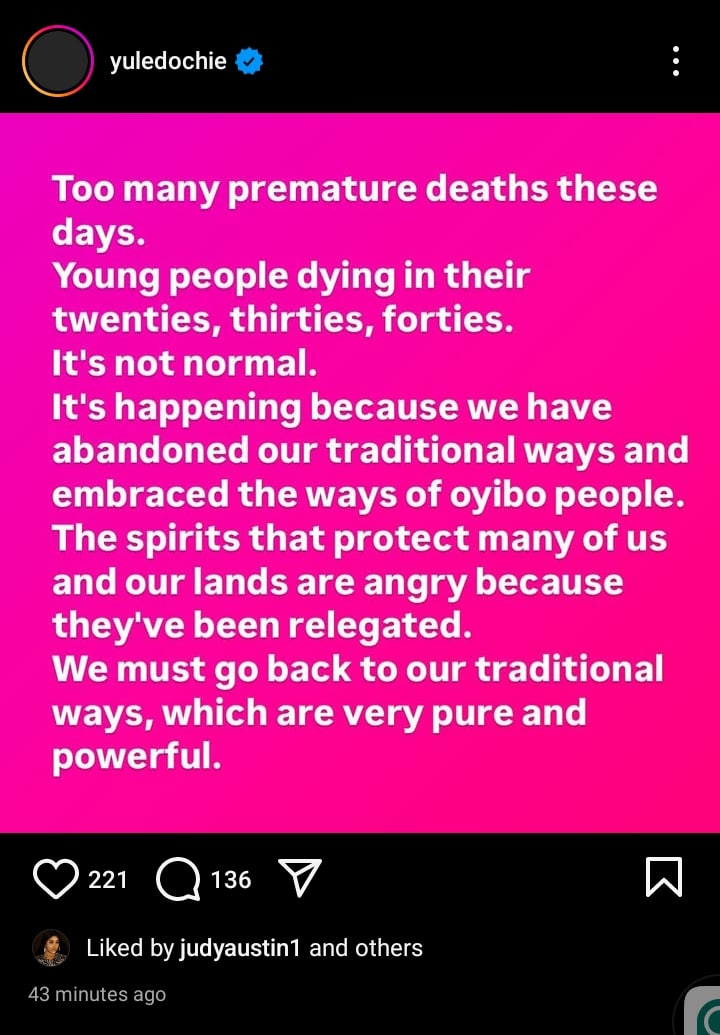Open the comments on this post

(x=179, y=879)
